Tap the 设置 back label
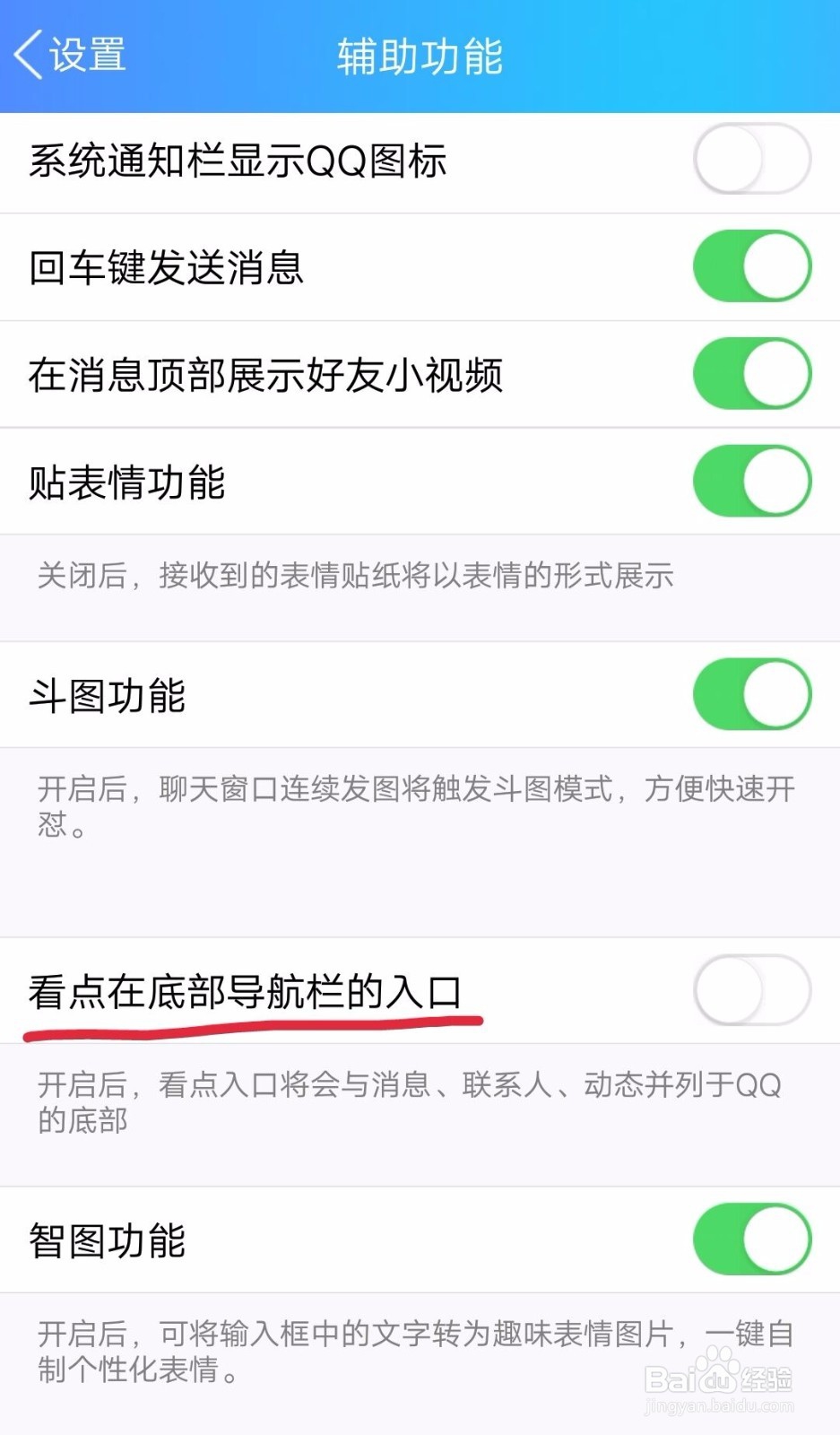Screen dimensions: 840x1435 (85, 56)
